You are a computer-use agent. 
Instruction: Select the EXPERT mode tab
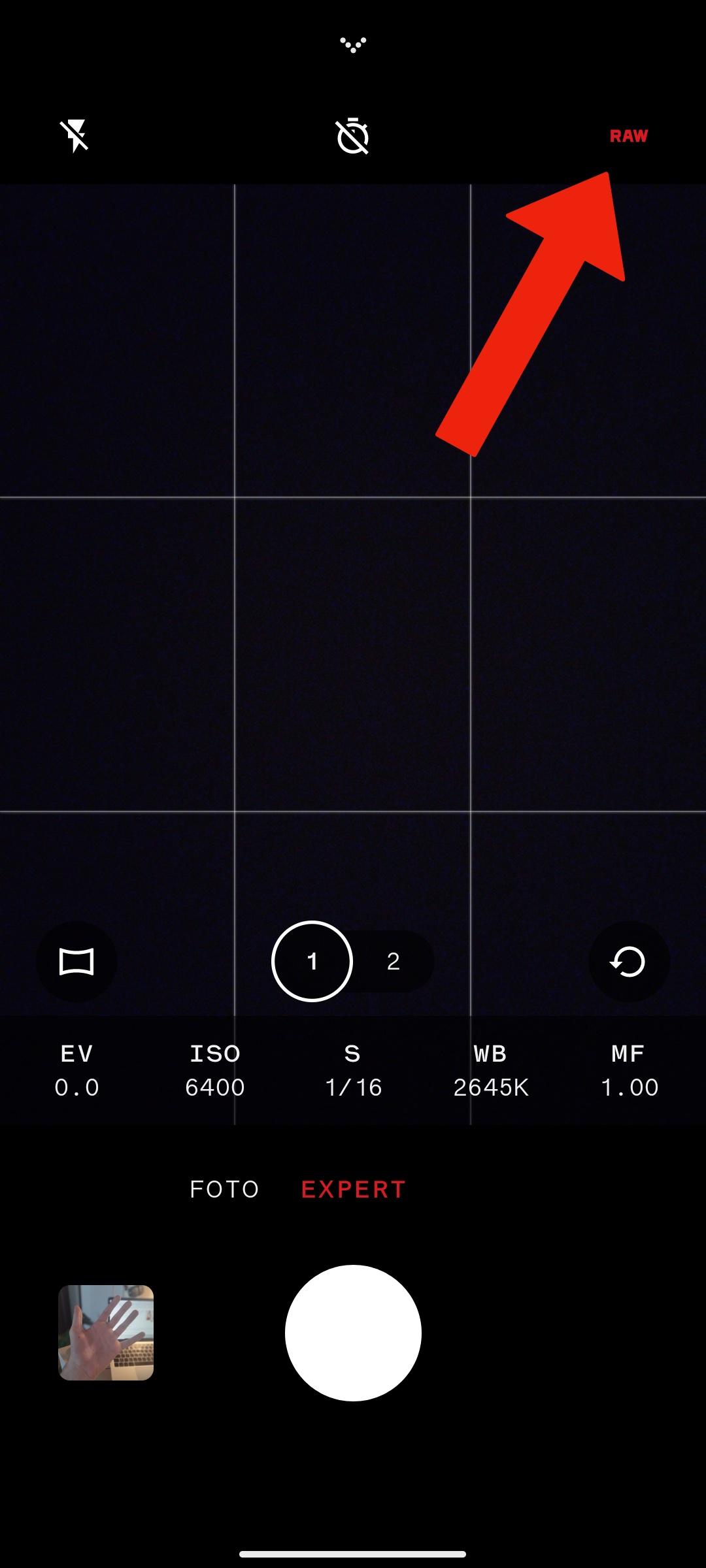point(353,1189)
